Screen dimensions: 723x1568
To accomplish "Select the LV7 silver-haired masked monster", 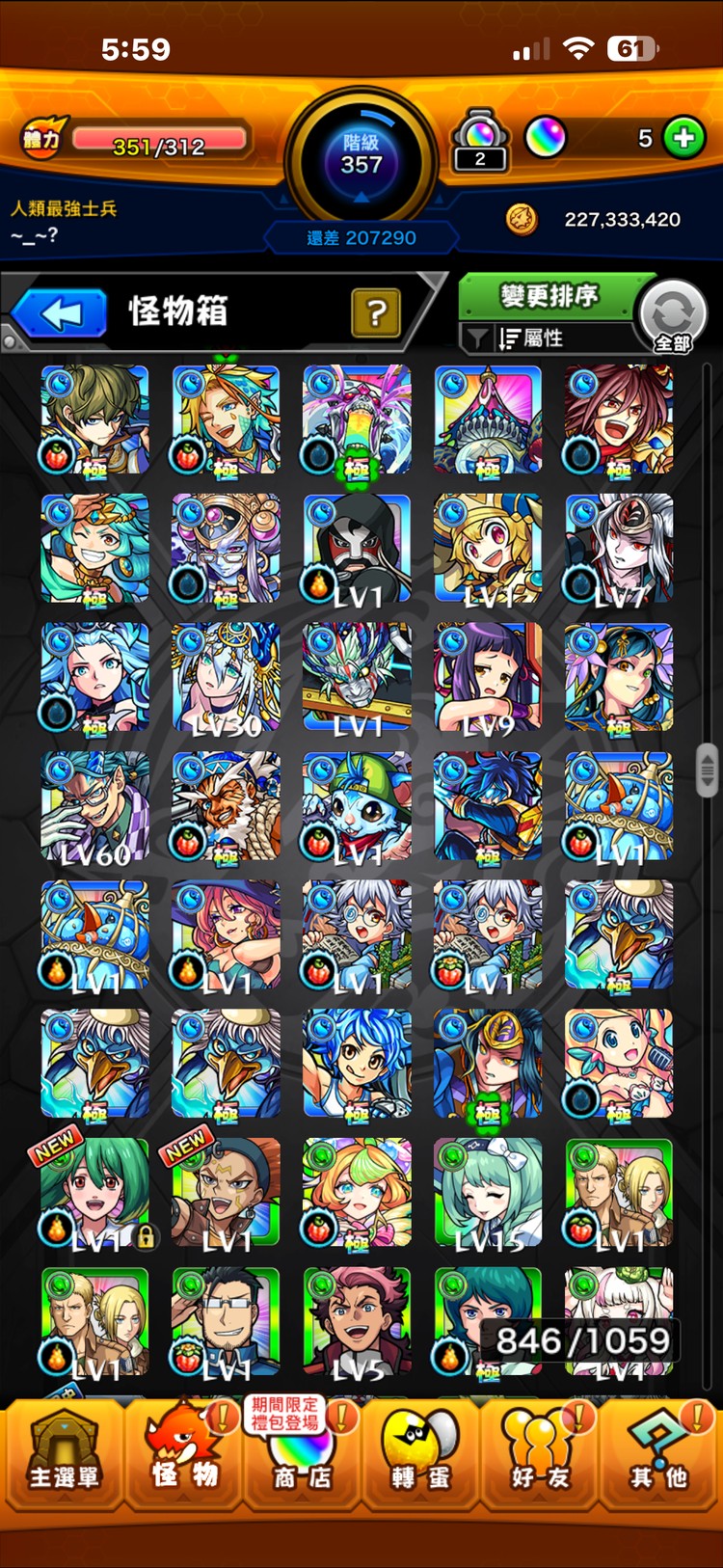I will pyautogui.click(x=619, y=549).
